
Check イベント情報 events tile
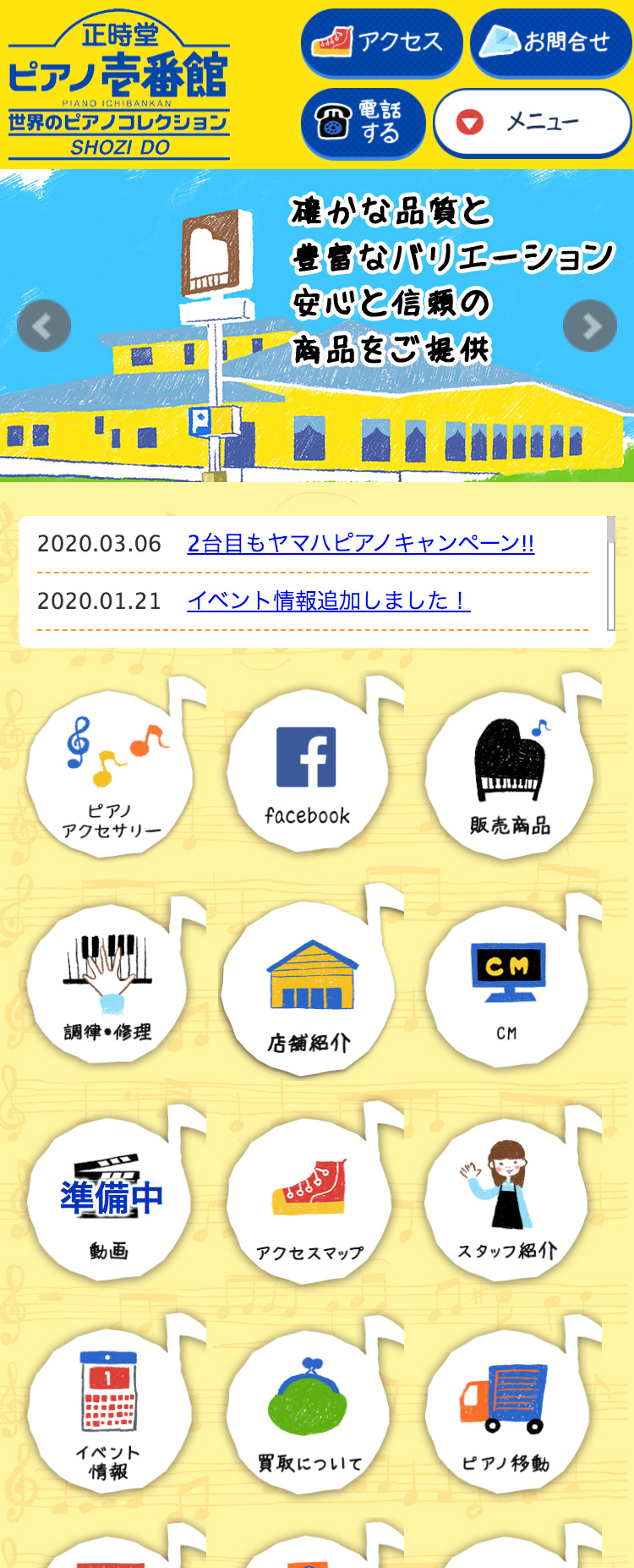pos(109,1411)
